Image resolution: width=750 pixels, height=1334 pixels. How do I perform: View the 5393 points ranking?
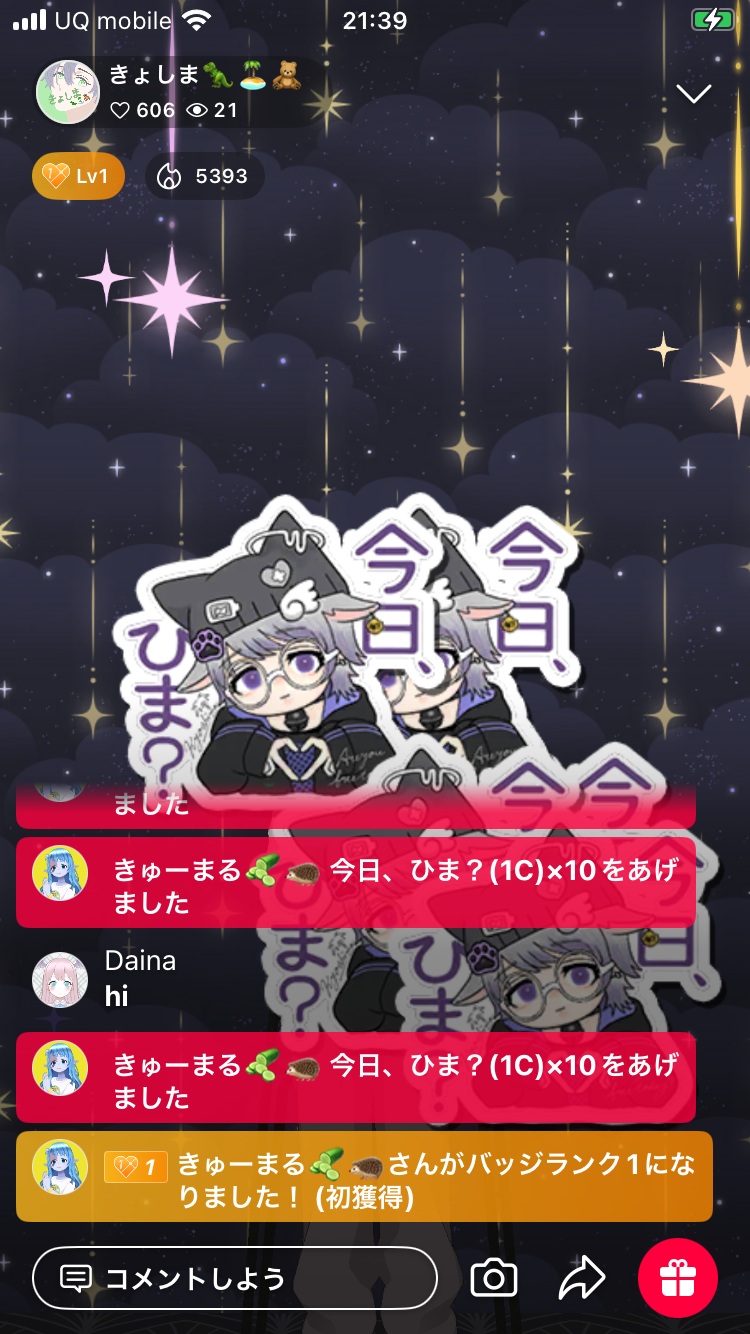[205, 177]
